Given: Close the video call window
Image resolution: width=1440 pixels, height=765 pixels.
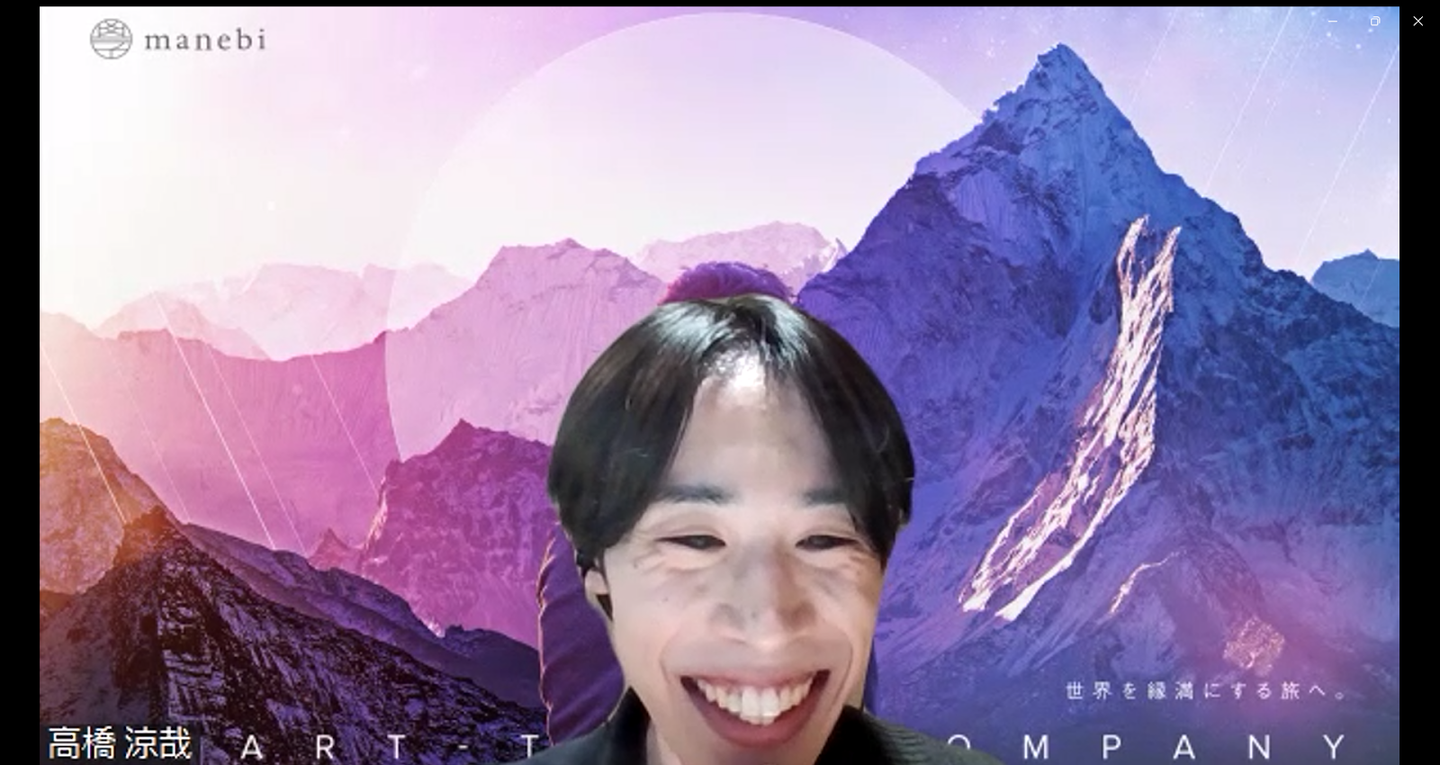Looking at the screenshot, I should (x=1417, y=21).
